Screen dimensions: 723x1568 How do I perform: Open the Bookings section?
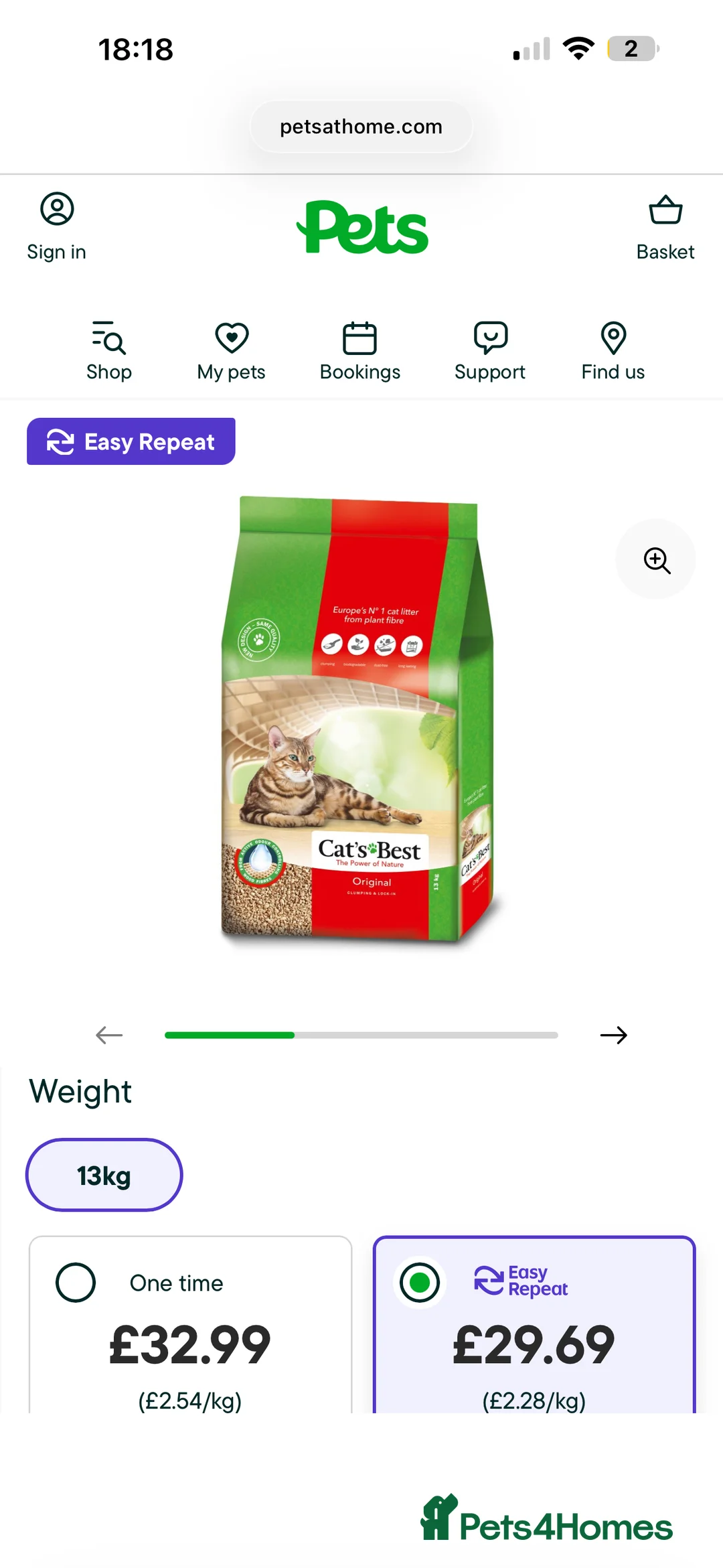pos(360,351)
